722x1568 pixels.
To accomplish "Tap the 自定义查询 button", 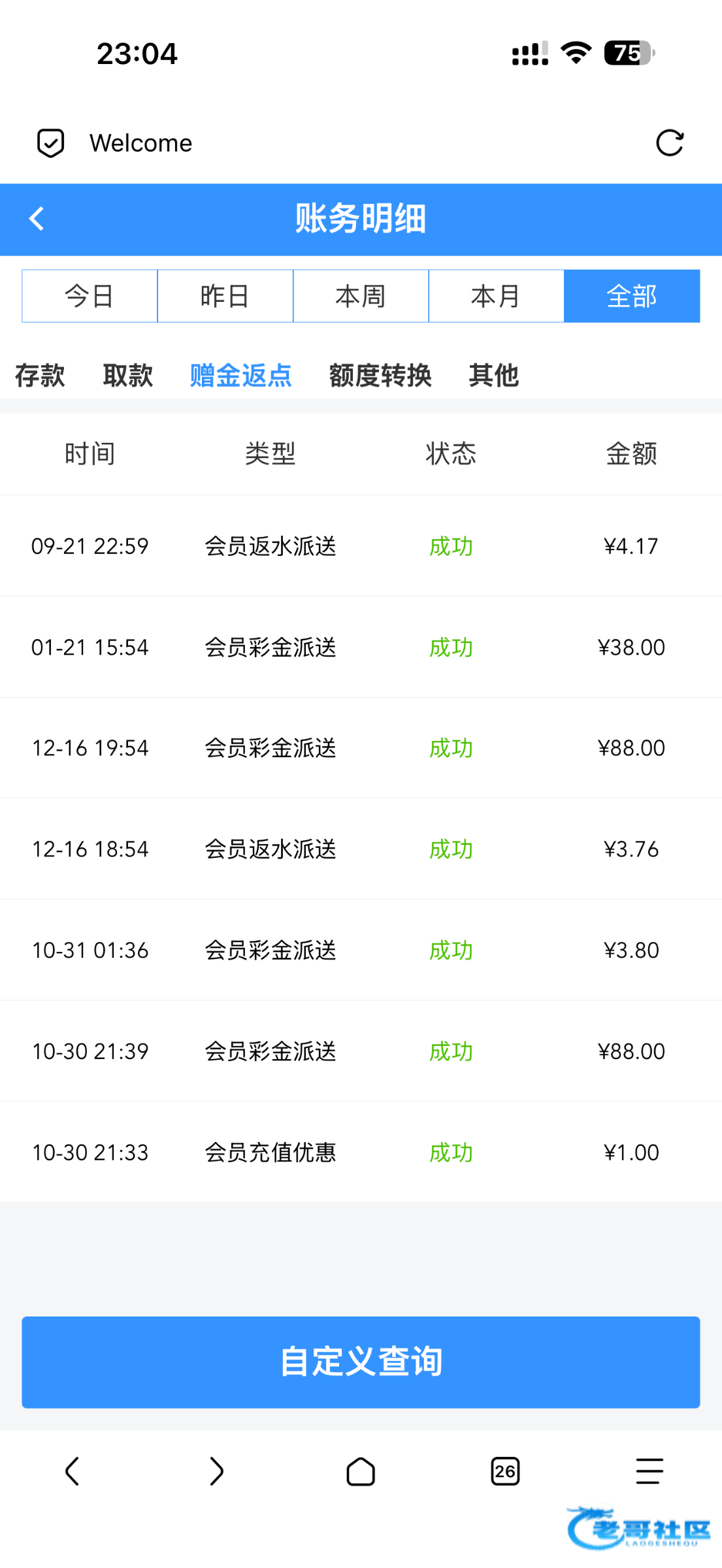I will [x=361, y=1362].
